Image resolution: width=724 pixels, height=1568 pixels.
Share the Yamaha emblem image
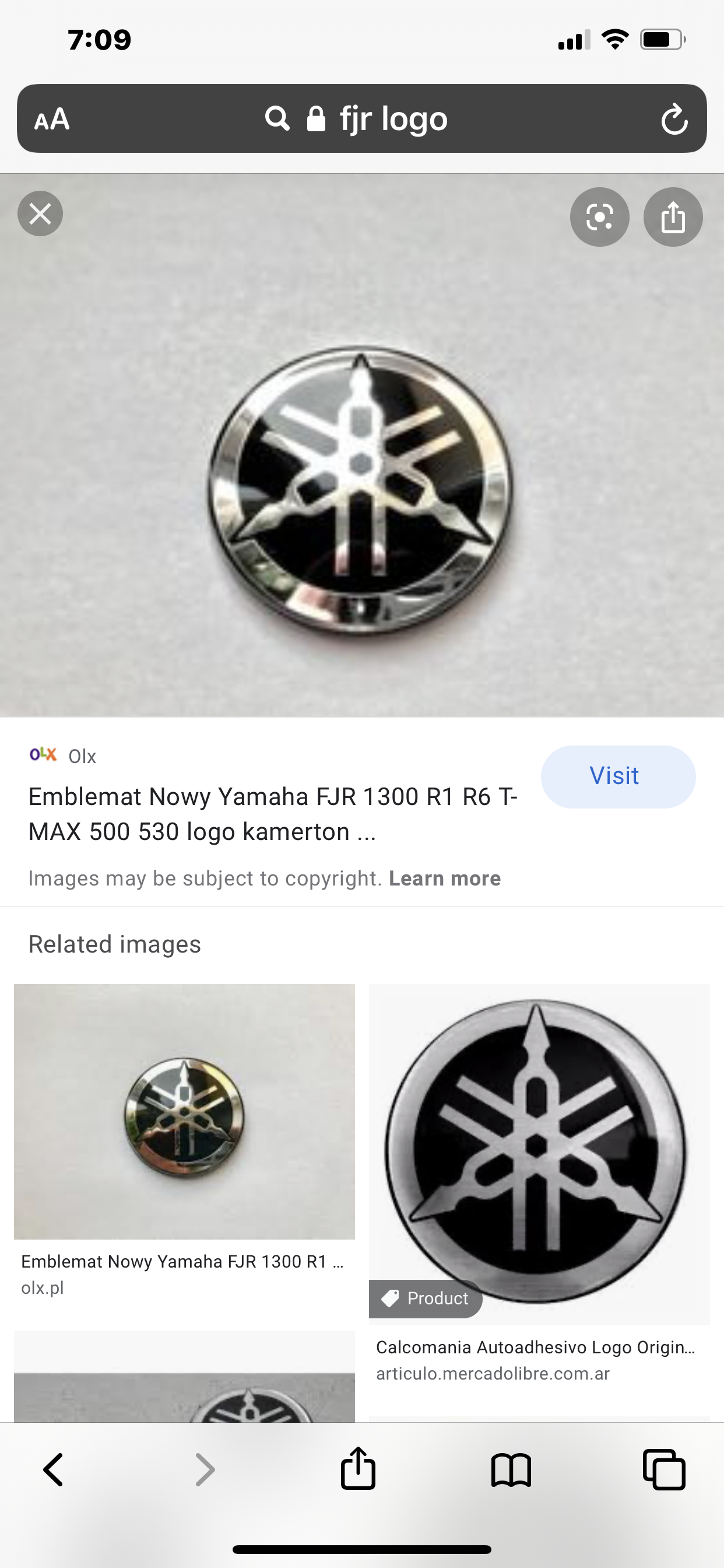(673, 216)
